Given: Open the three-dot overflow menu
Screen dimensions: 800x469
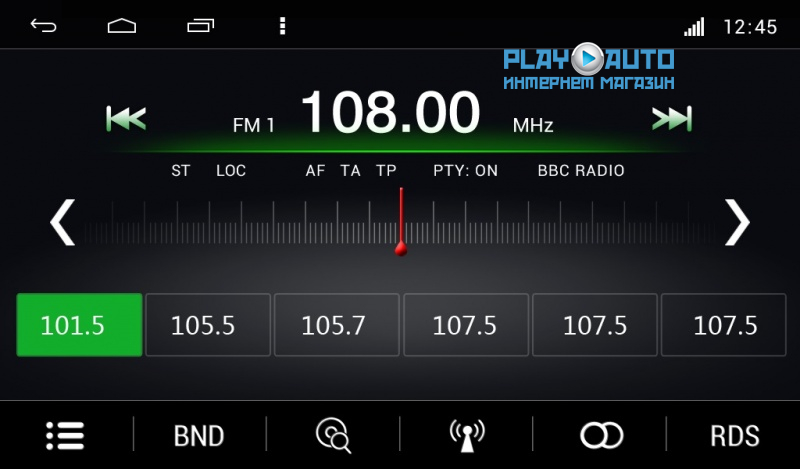Looking at the screenshot, I should [283, 25].
